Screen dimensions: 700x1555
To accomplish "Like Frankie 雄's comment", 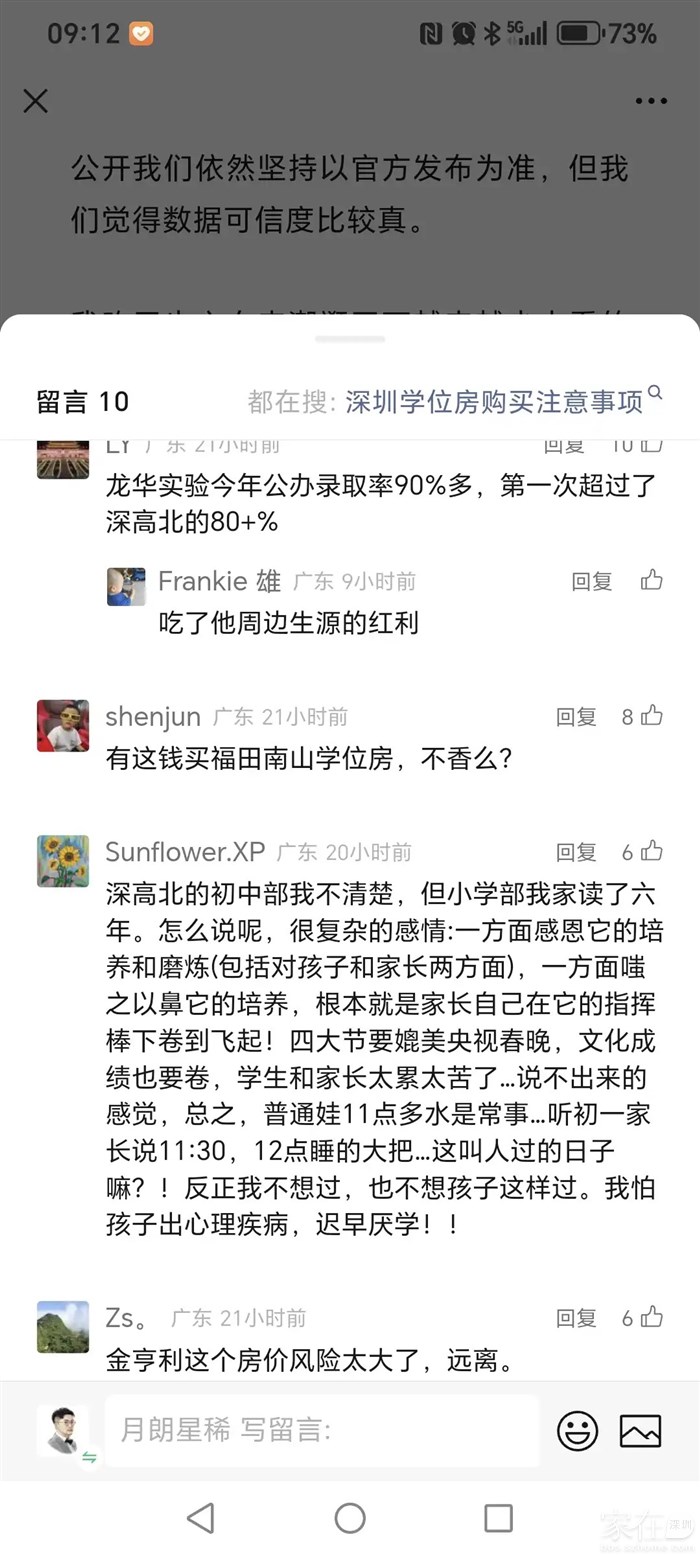I will click(652, 580).
